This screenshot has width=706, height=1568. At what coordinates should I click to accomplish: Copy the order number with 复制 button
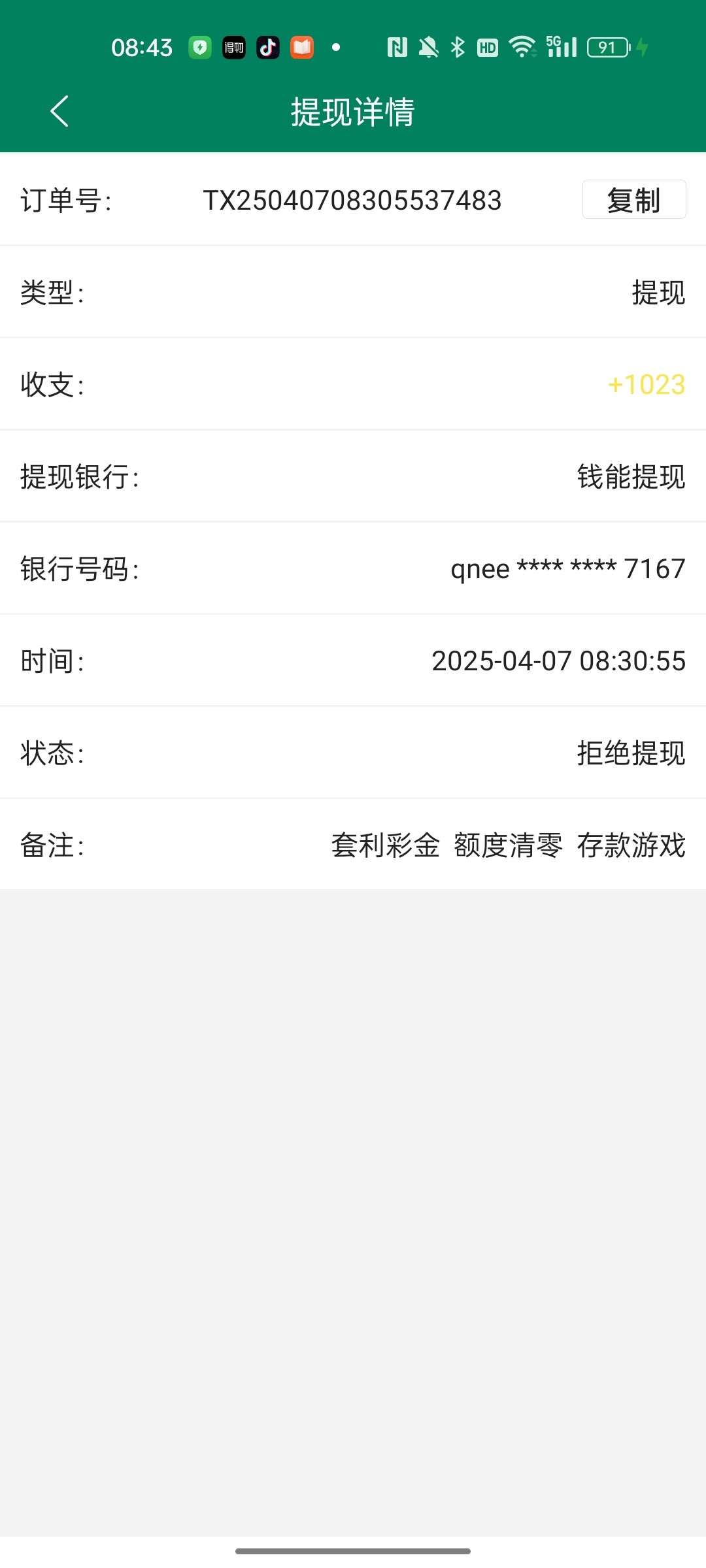pos(633,200)
